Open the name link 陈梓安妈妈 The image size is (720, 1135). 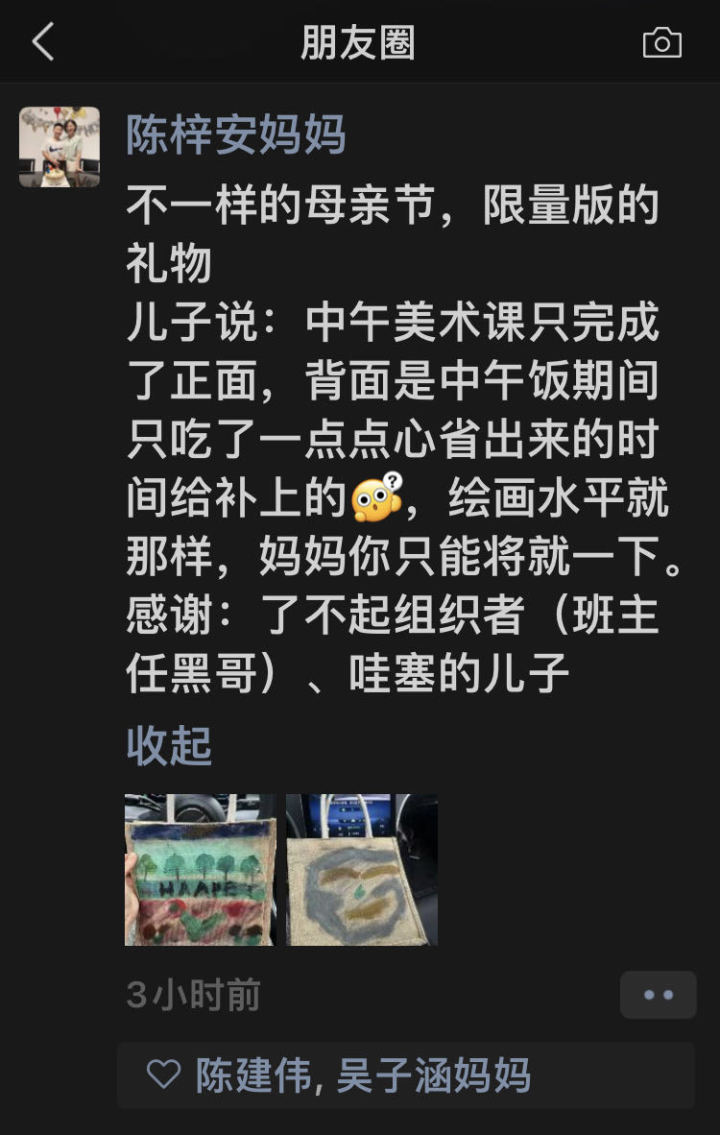point(236,134)
